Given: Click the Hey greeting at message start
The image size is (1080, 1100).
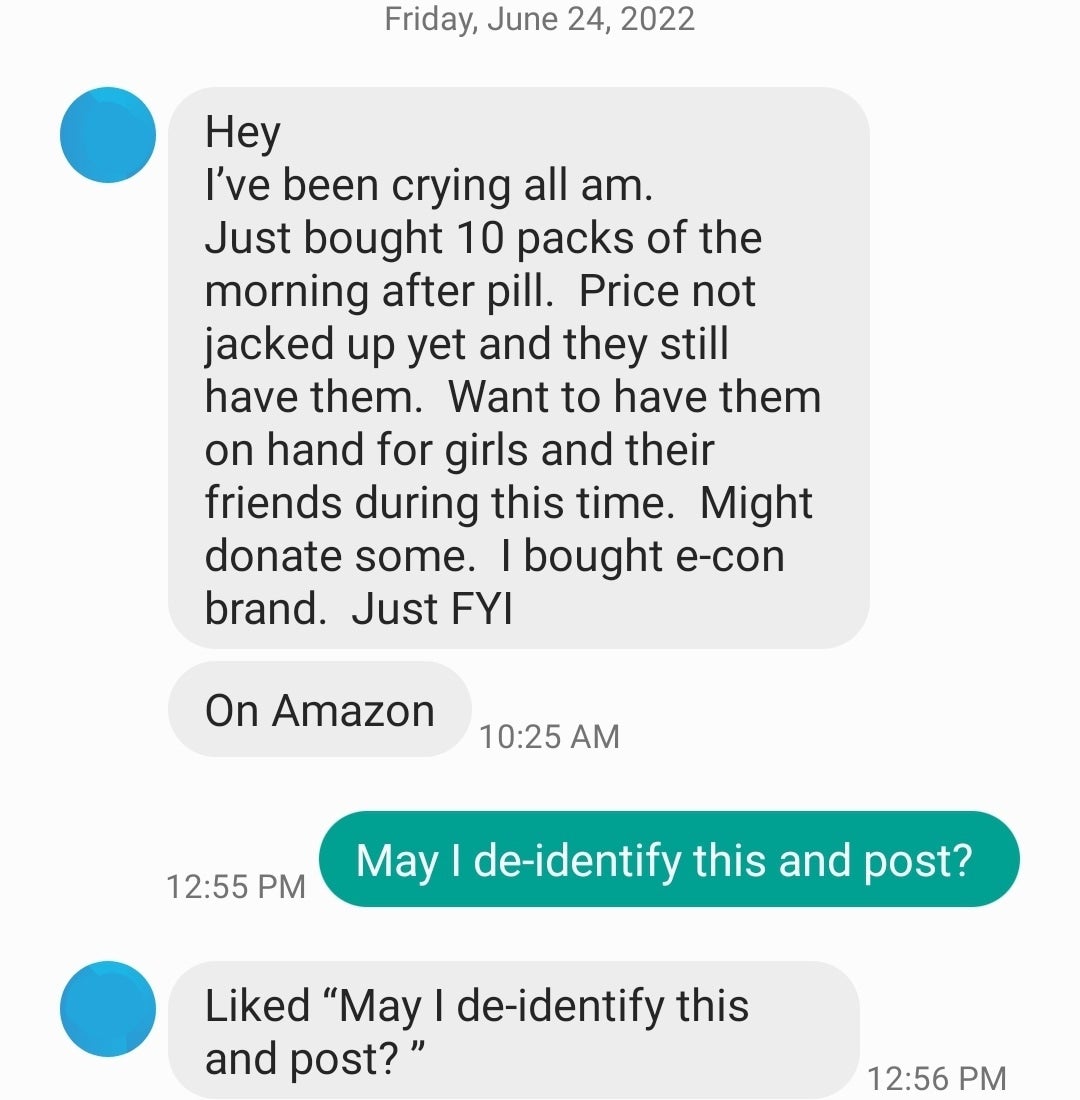Looking at the screenshot, I should coord(240,129).
